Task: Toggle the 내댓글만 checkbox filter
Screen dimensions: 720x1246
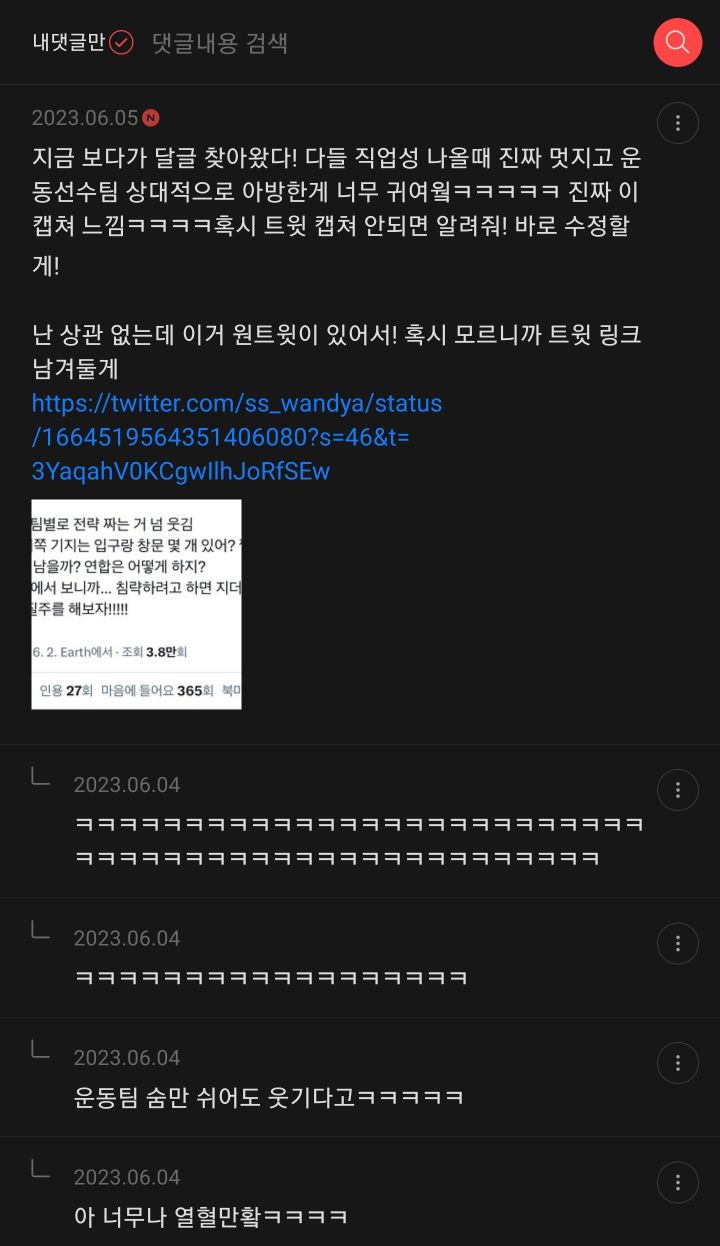Action: tap(83, 43)
